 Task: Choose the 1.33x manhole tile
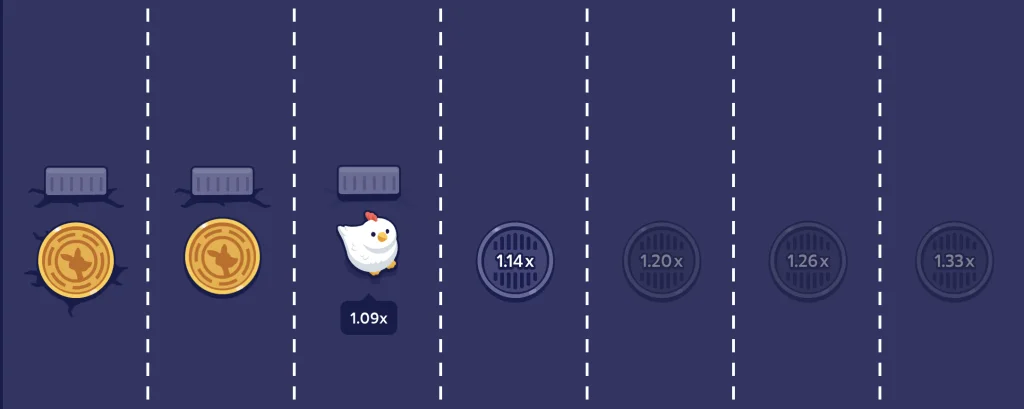coord(954,261)
